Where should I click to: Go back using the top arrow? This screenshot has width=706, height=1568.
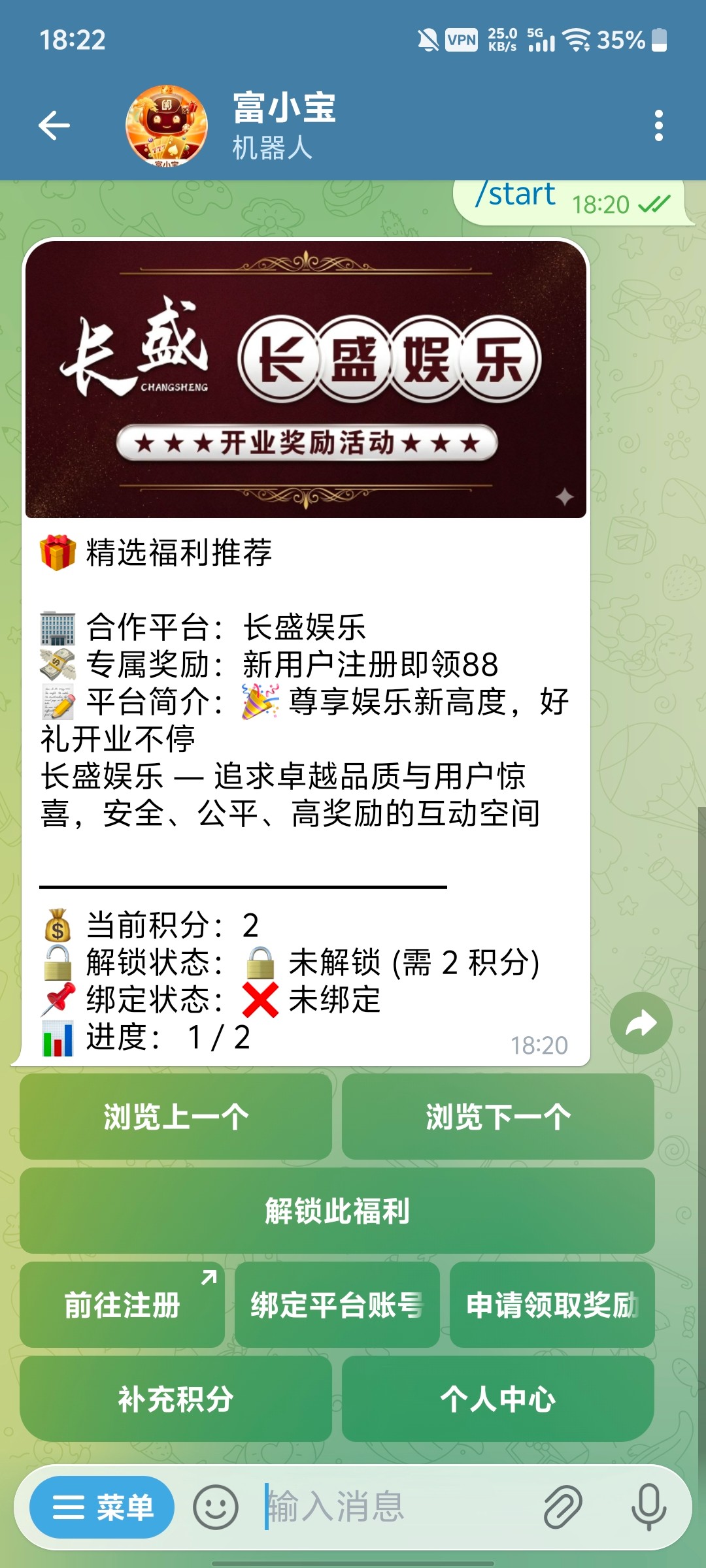click(x=54, y=125)
